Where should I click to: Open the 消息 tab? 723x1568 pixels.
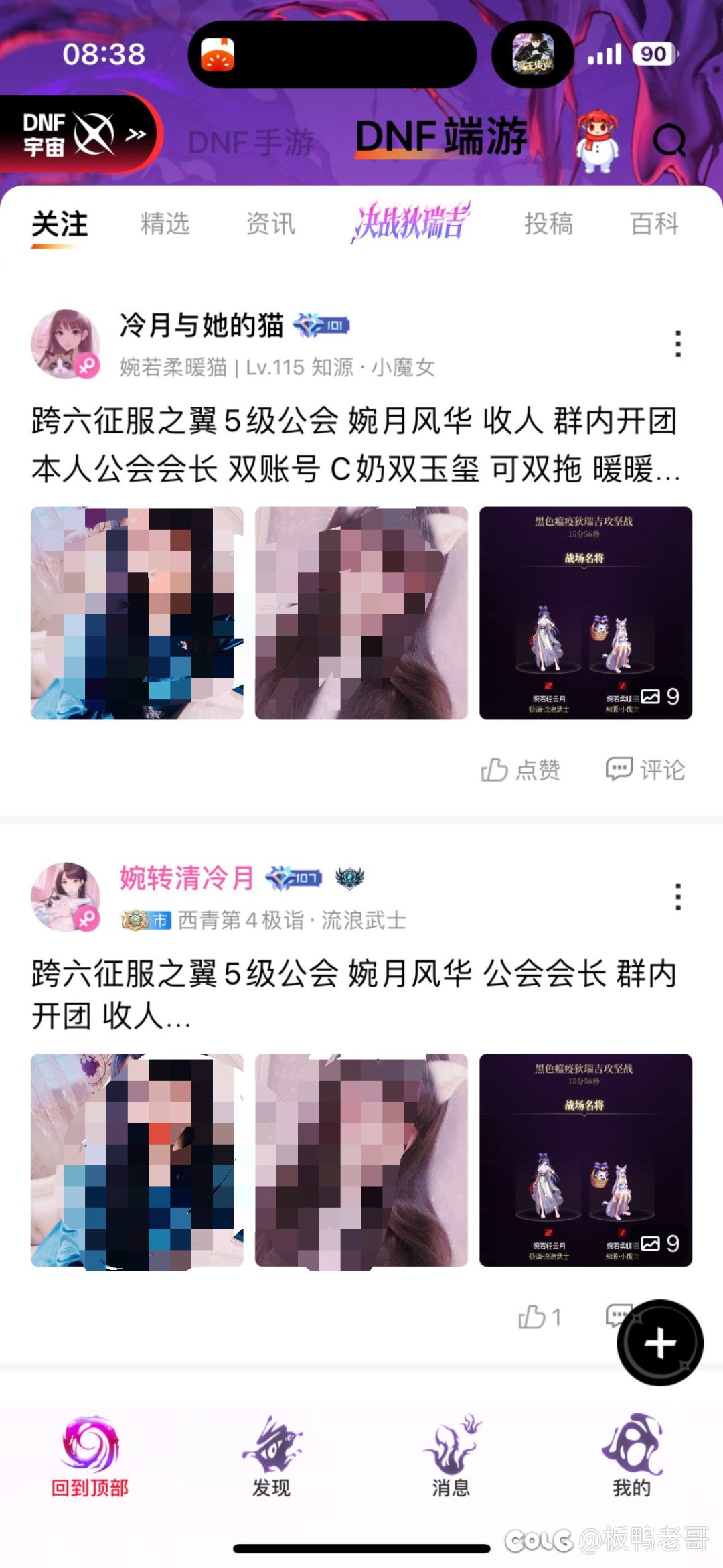coord(451,1458)
